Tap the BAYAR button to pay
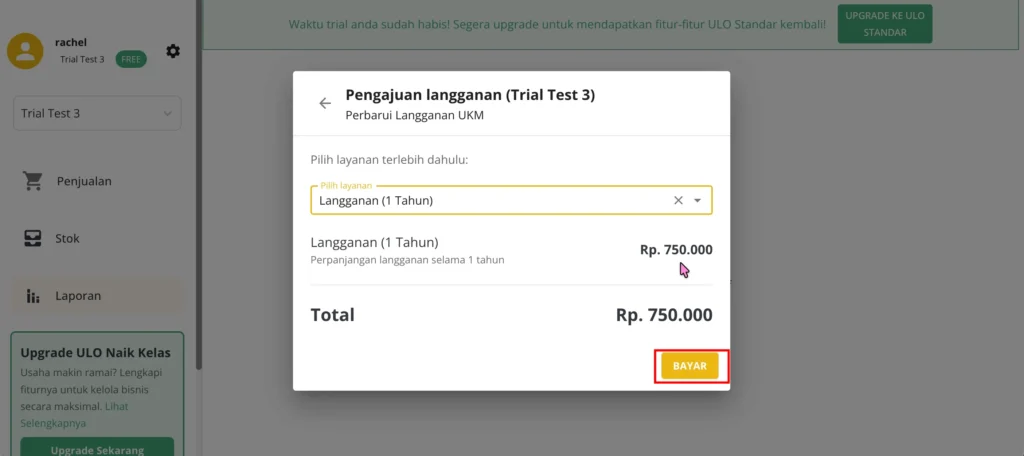Screen dimensions: 1024x456 pos(690,366)
